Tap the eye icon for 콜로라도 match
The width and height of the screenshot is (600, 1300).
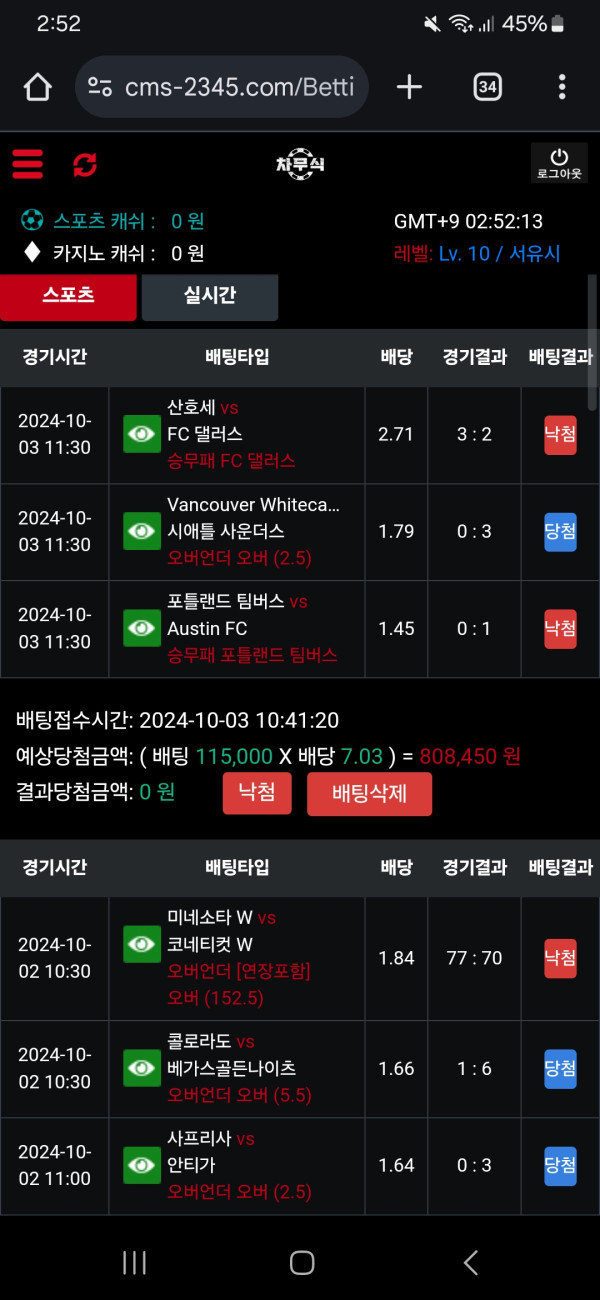click(142, 1068)
